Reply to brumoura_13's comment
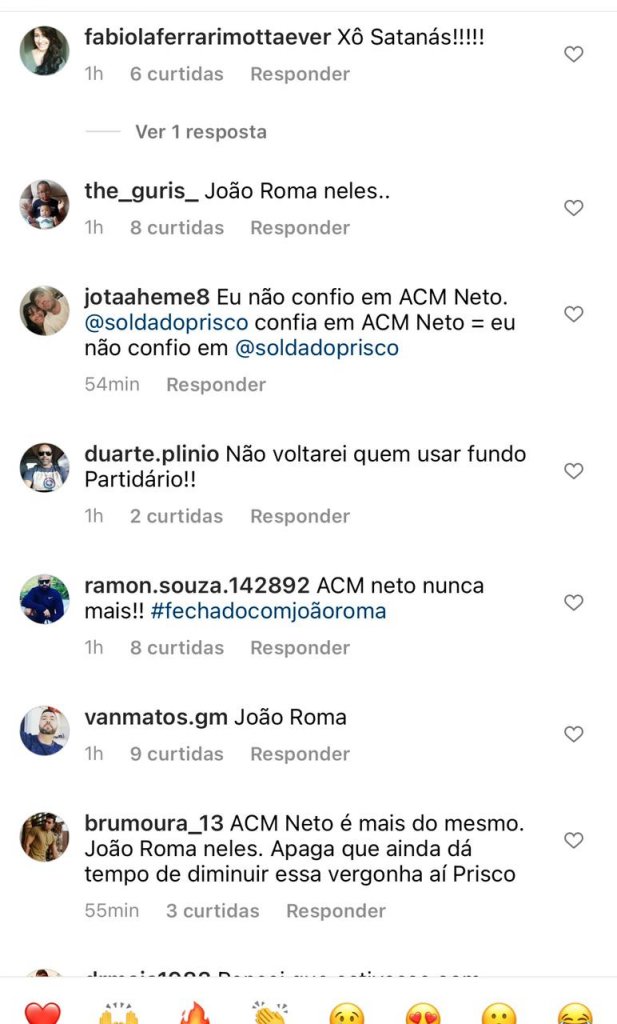 [335, 911]
